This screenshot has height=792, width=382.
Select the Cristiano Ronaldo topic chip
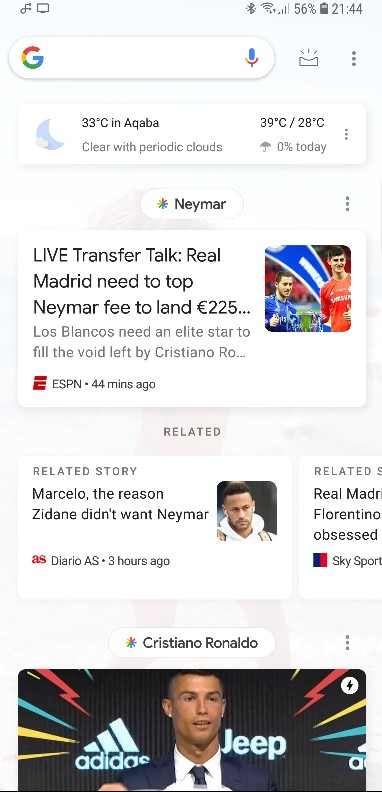[x=192, y=643]
